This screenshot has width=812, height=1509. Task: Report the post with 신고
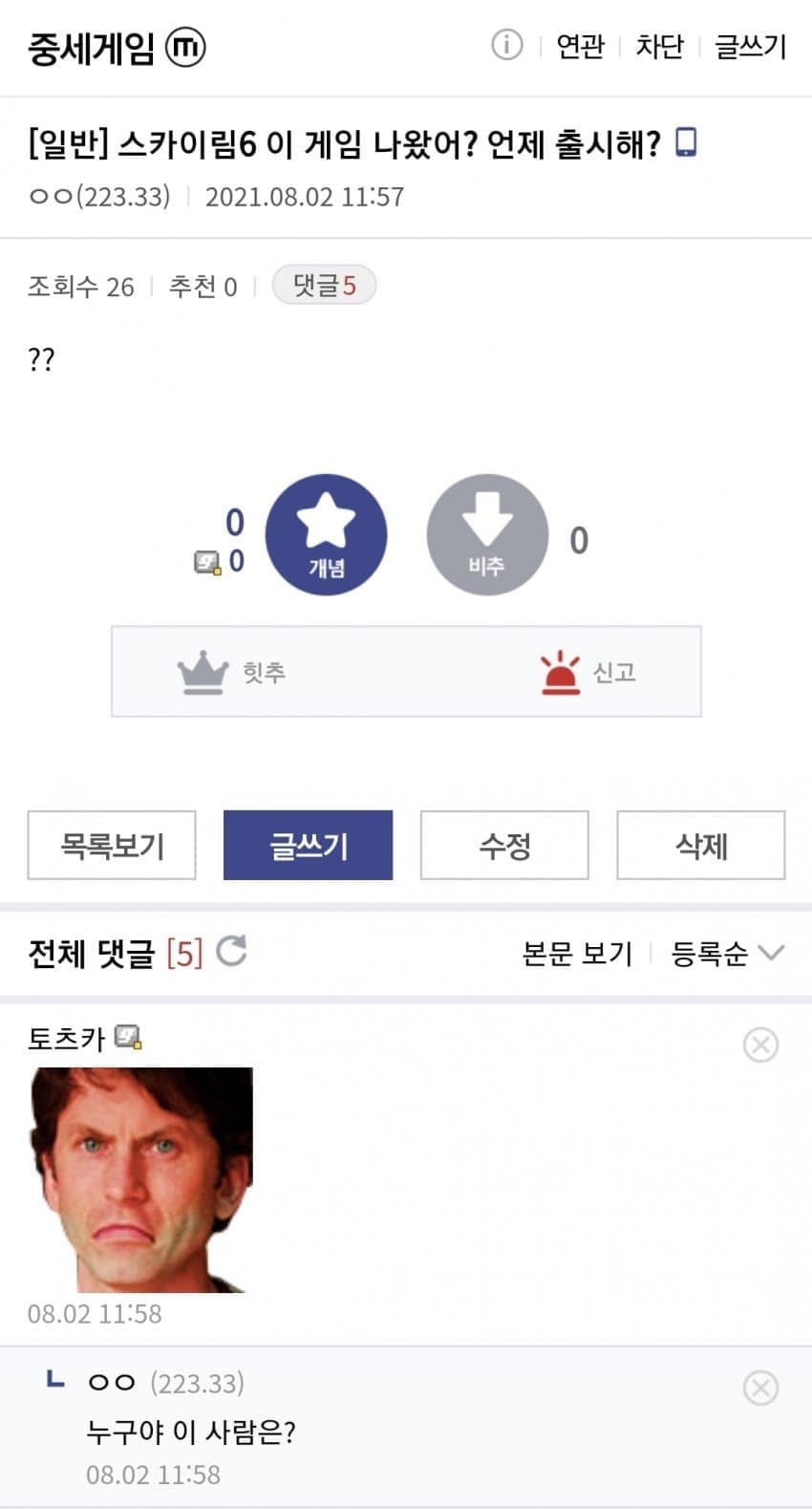(588, 672)
